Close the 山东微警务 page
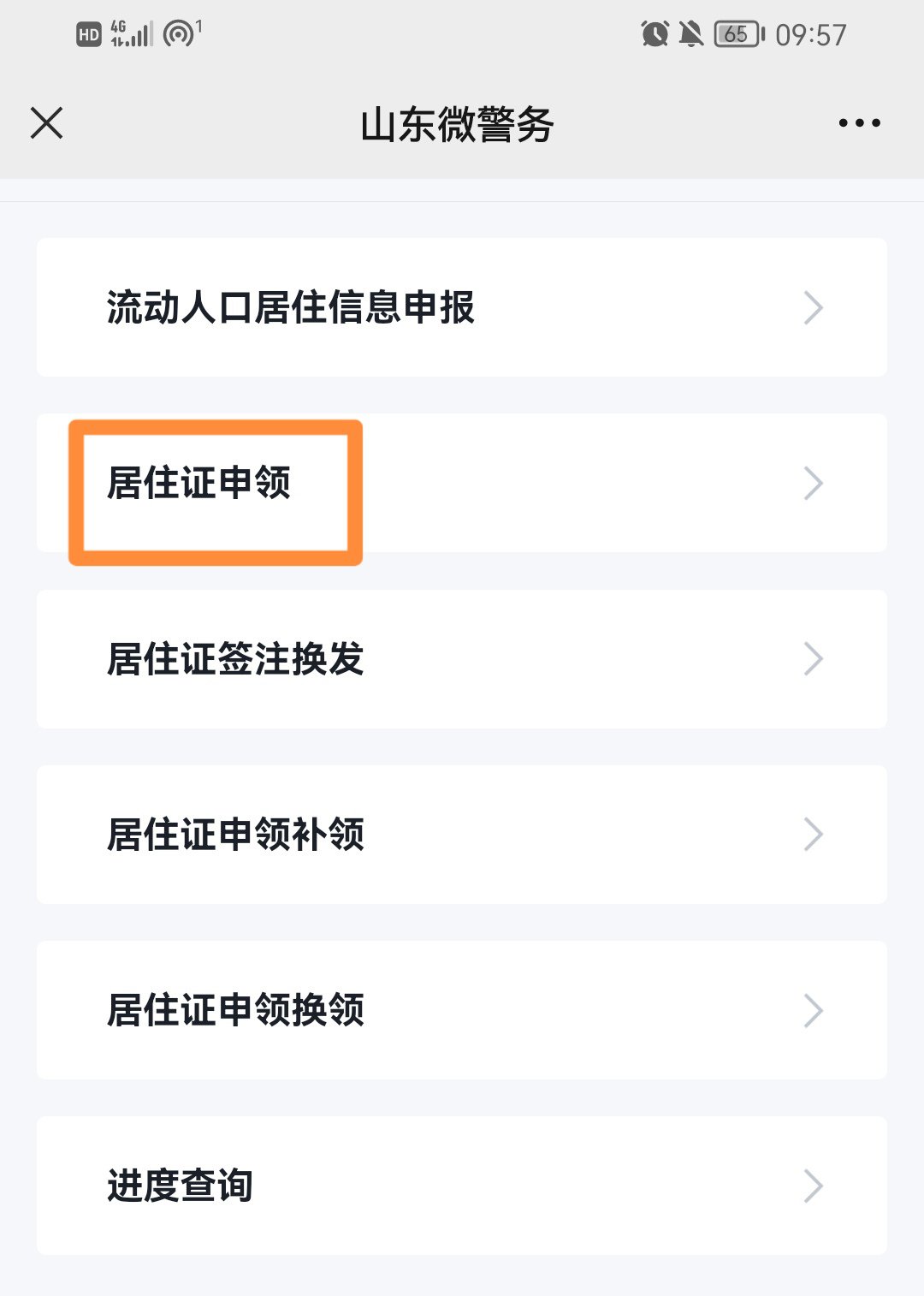This screenshot has width=924, height=1296. (x=47, y=122)
